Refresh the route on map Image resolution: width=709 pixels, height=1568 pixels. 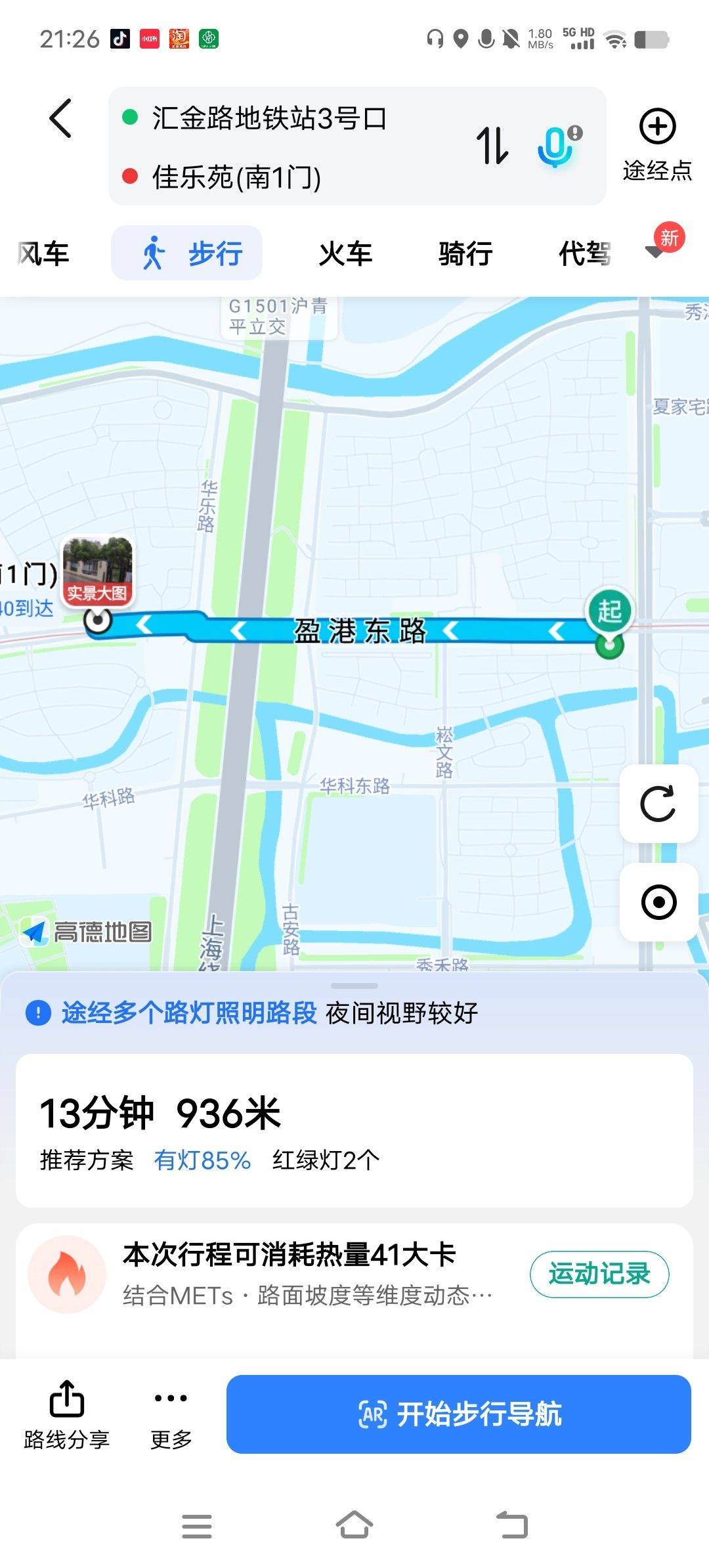(x=658, y=803)
